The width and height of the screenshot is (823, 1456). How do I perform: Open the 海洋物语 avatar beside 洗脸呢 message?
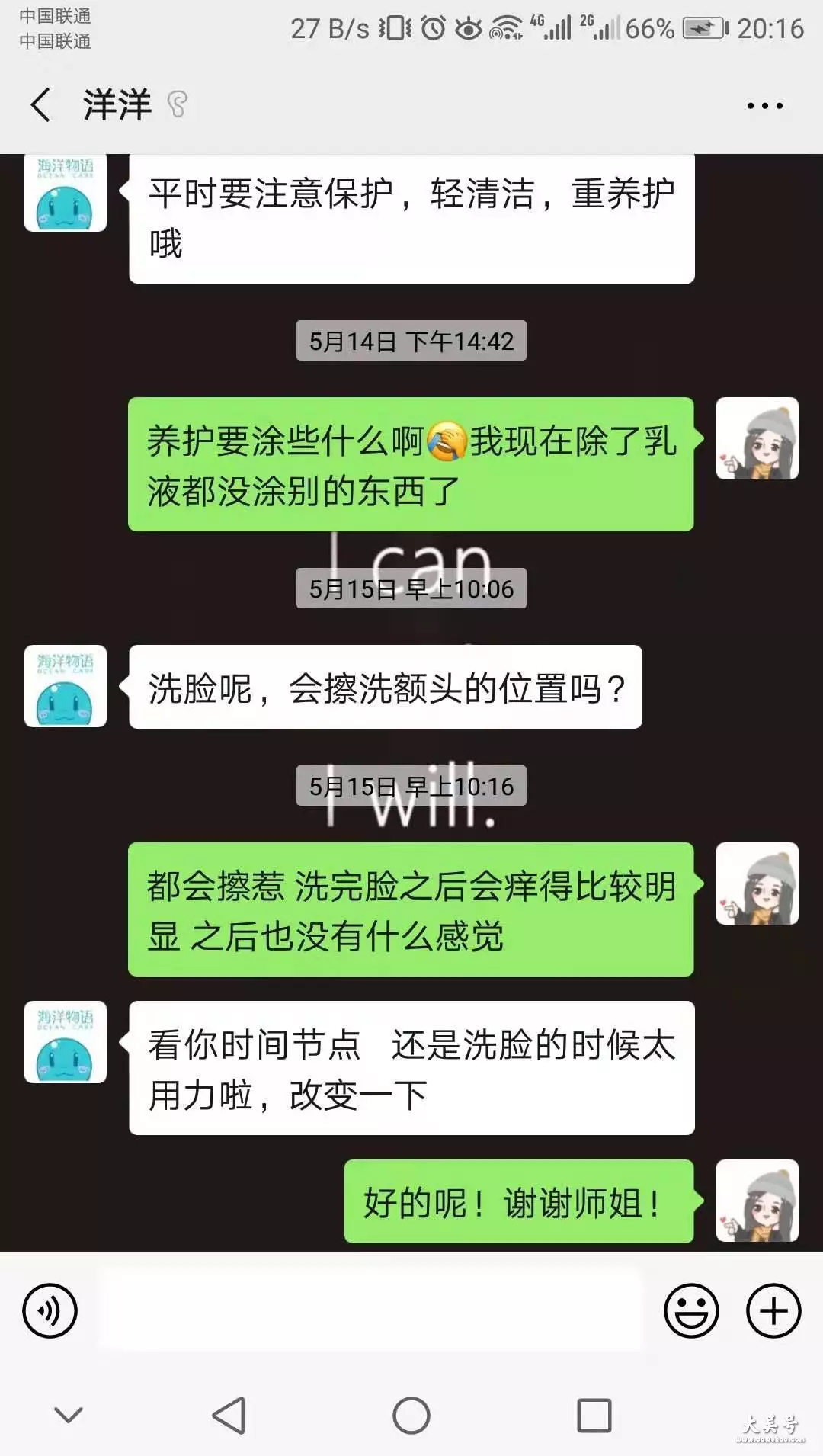pyautogui.click(x=66, y=686)
